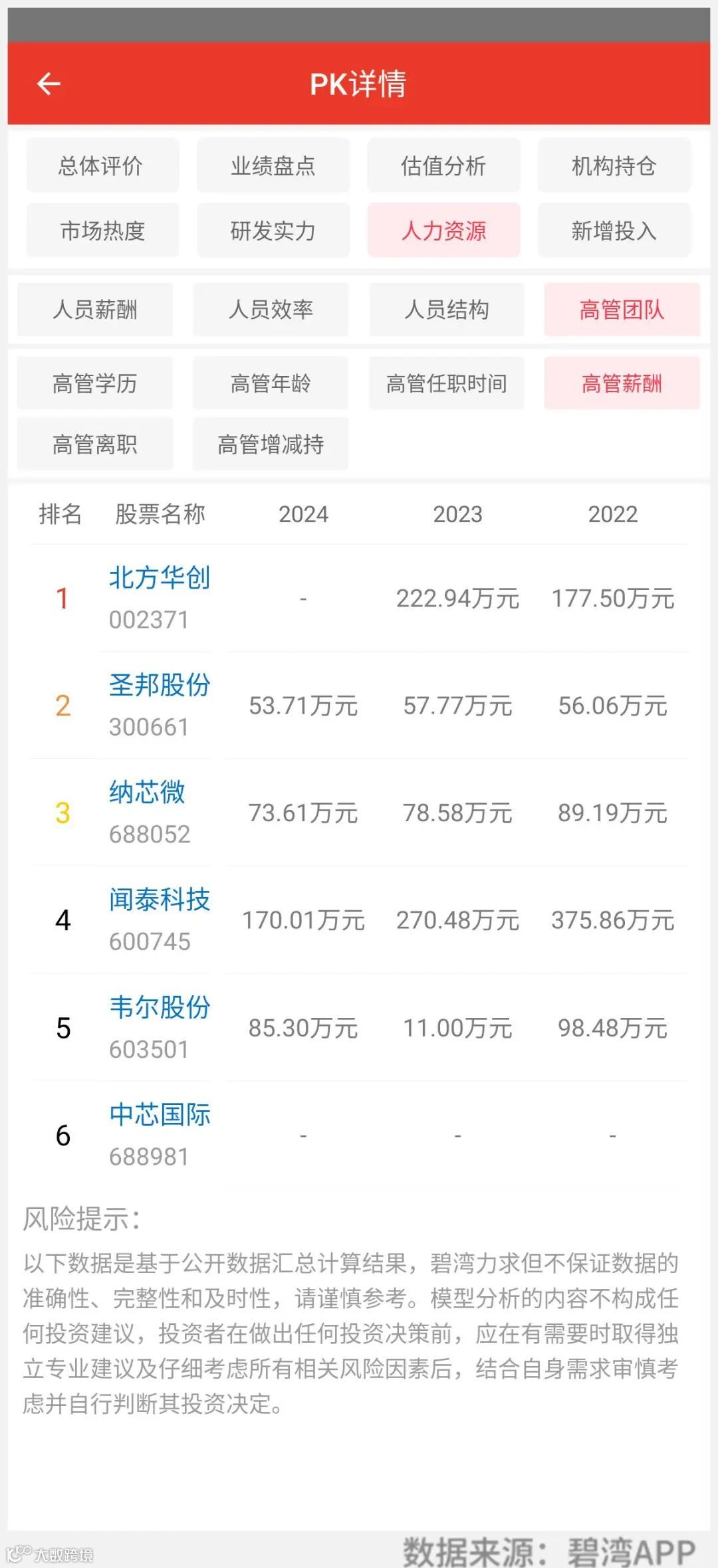The width and height of the screenshot is (718, 1568).
Task: View 闻泰科技 stock page
Action: 160,900
